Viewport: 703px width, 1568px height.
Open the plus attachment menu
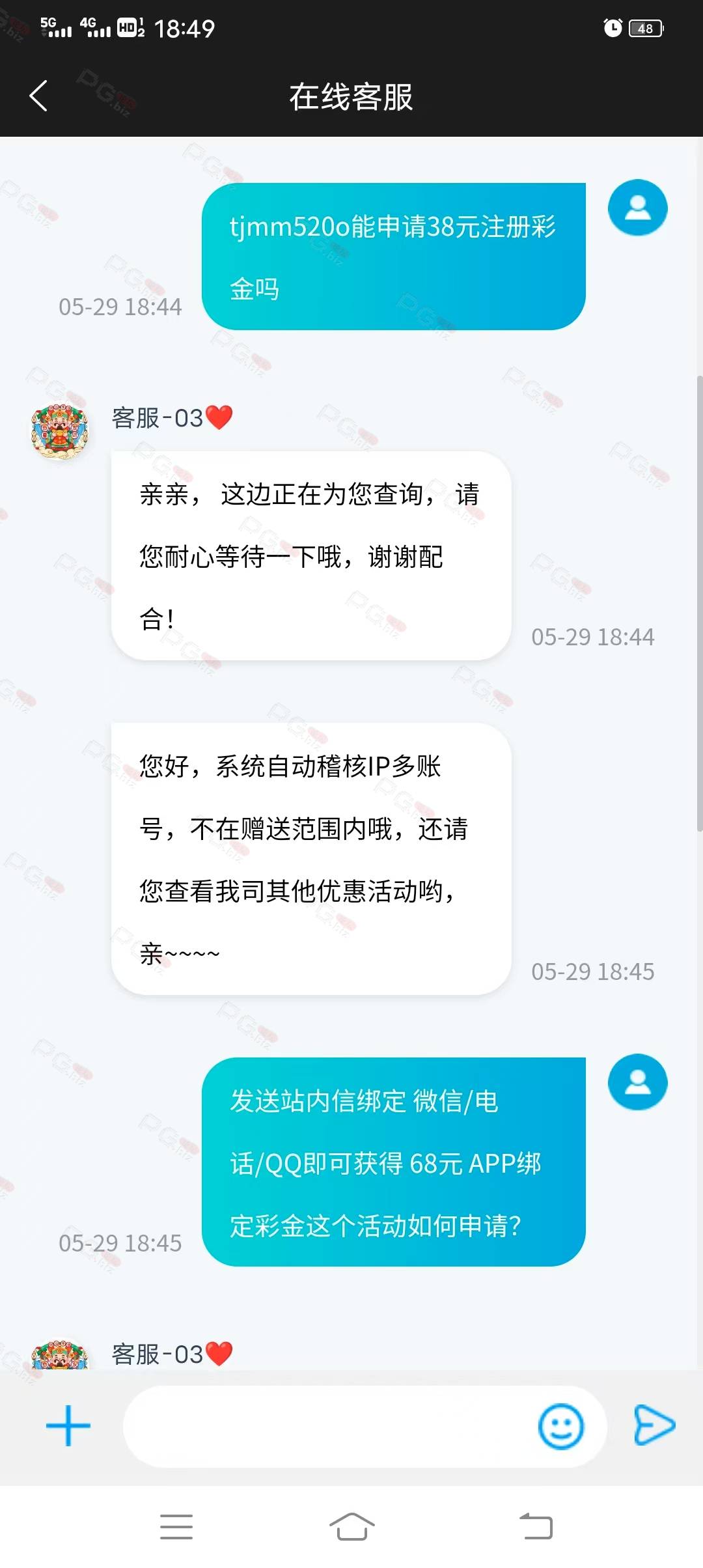tap(68, 1425)
